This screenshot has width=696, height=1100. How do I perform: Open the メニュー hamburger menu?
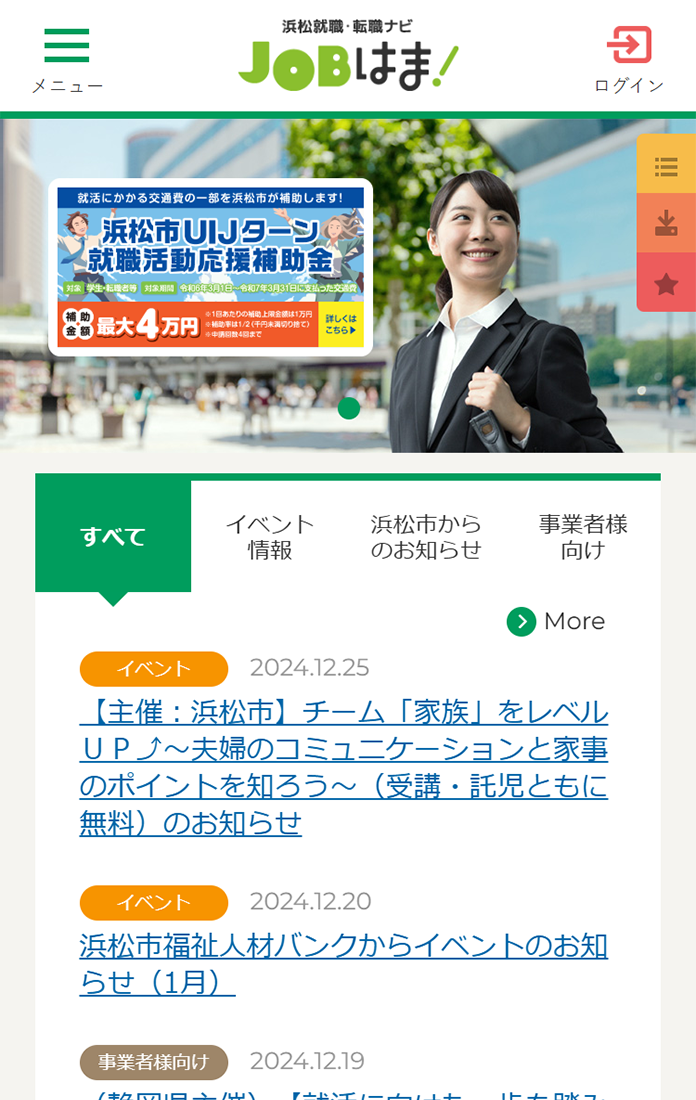(x=66, y=60)
